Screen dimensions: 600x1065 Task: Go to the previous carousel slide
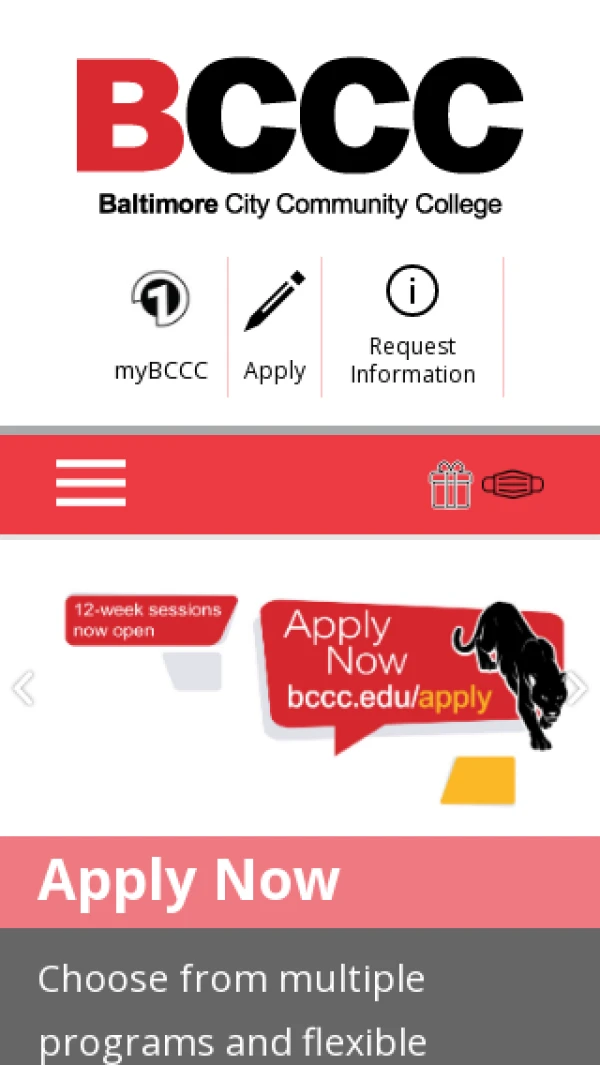point(22,688)
